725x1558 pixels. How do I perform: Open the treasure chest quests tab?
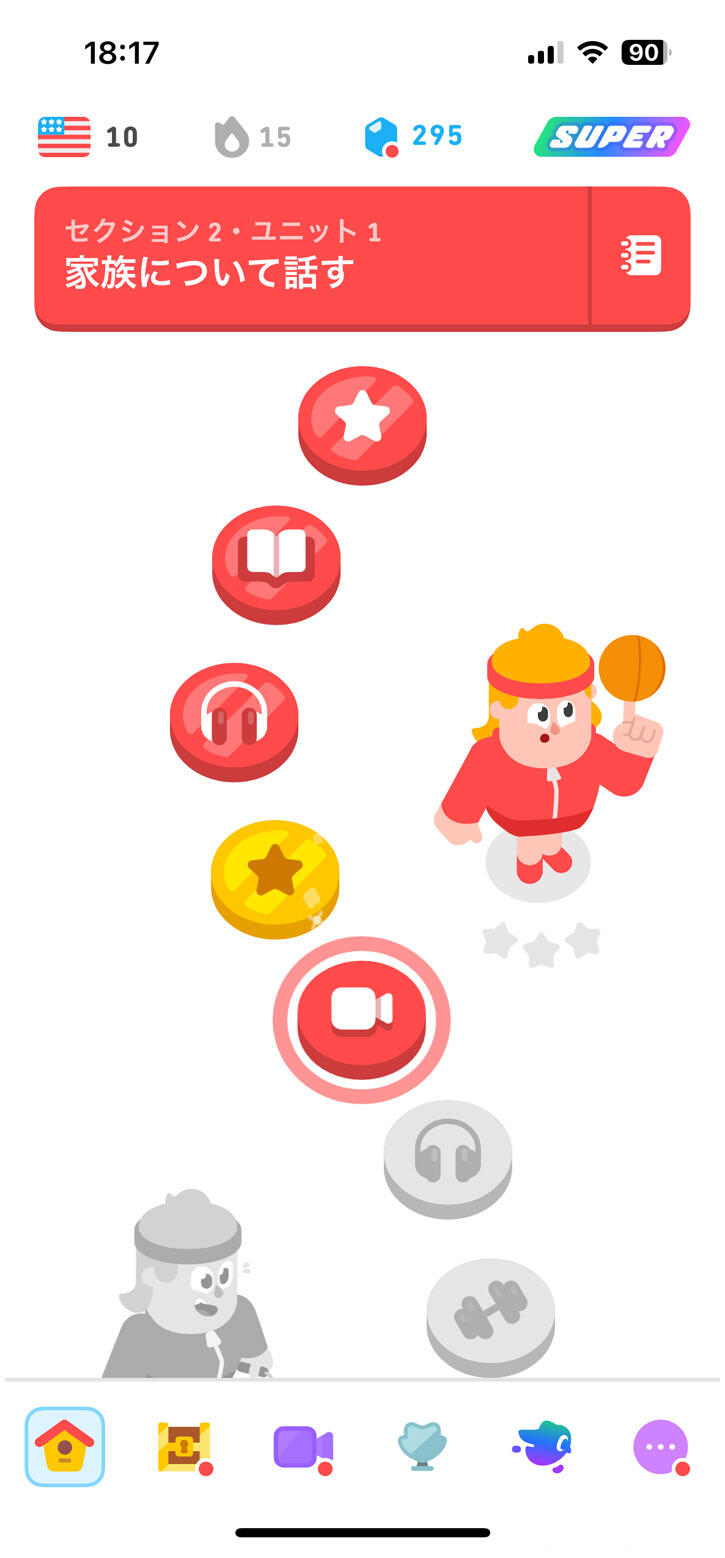point(185,1446)
